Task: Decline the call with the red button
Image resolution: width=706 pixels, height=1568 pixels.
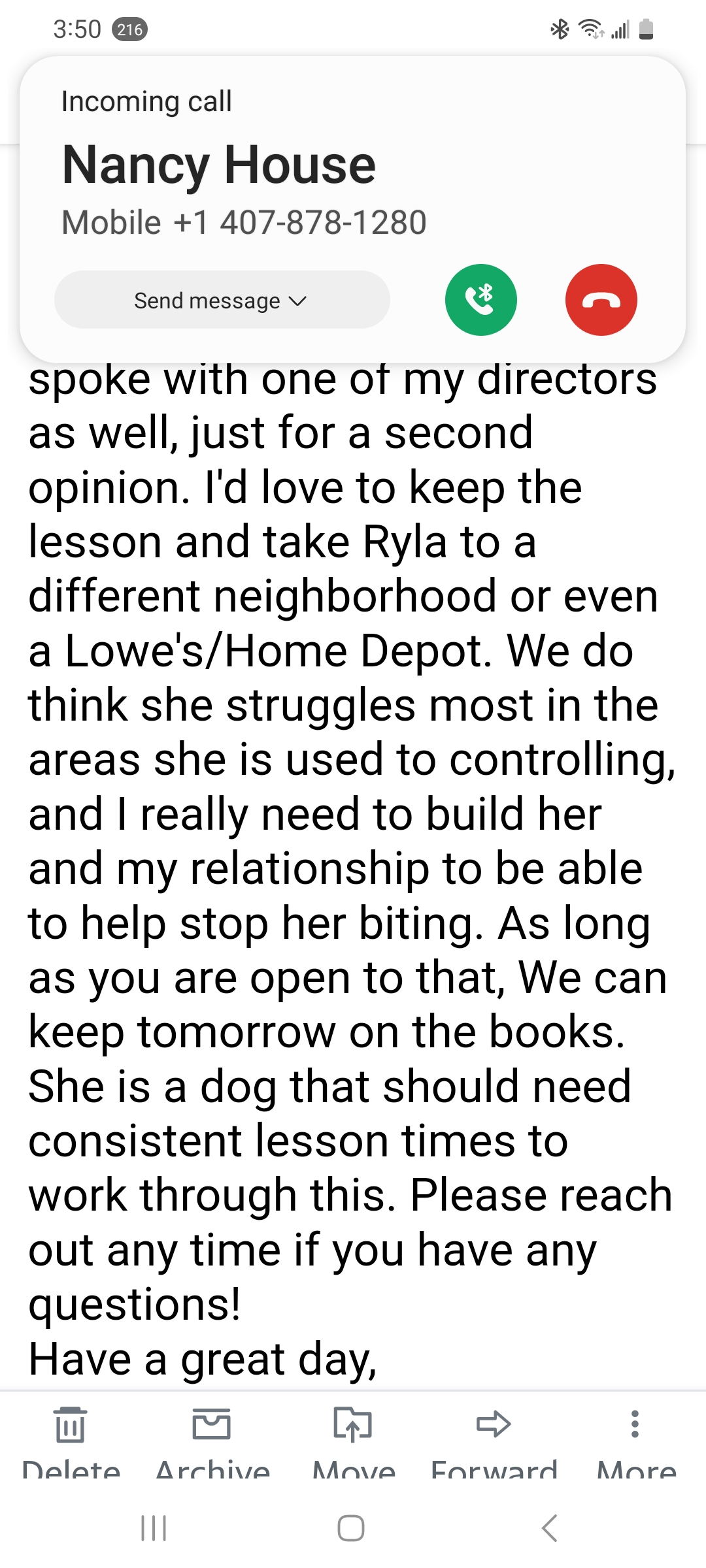Action: point(601,300)
